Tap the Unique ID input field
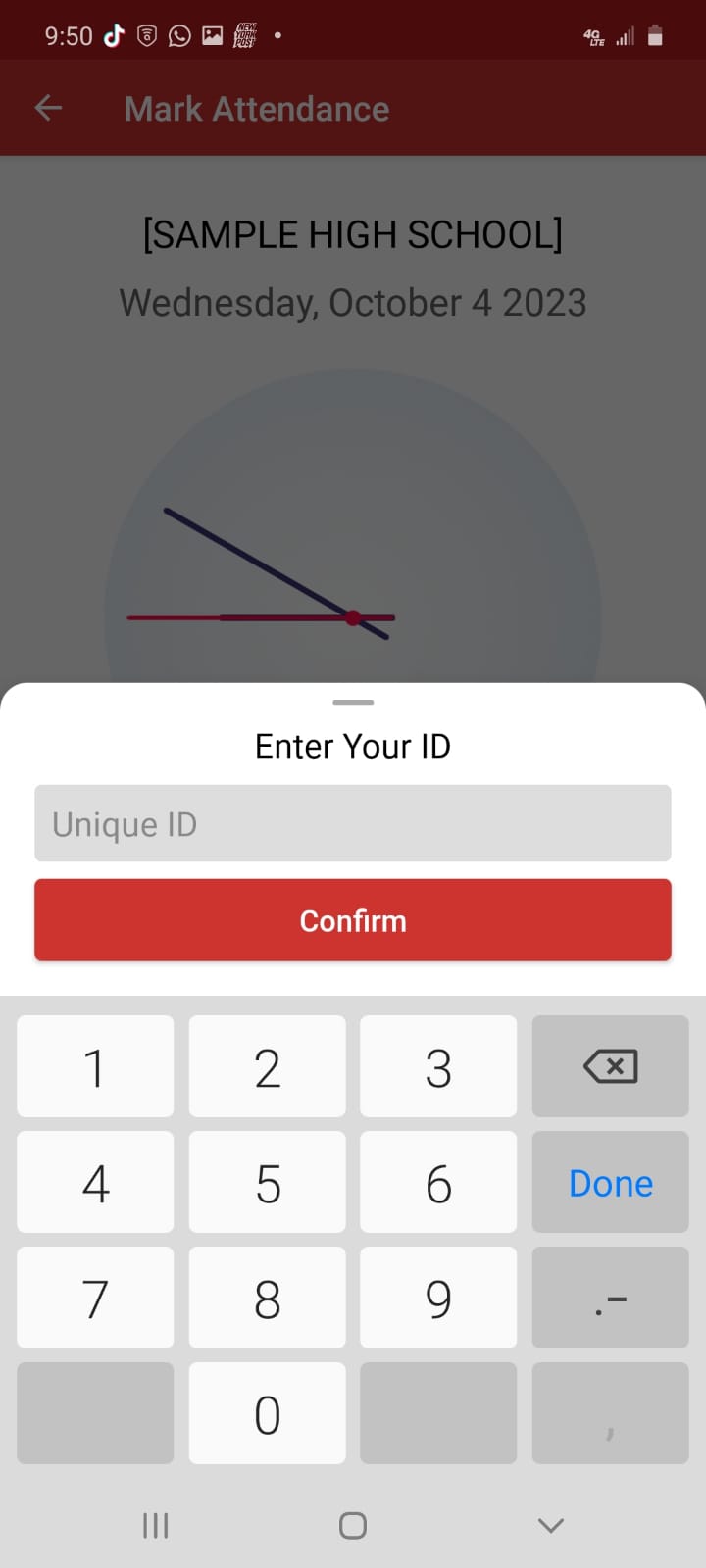706x1568 pixels. [x=353, y=823]
